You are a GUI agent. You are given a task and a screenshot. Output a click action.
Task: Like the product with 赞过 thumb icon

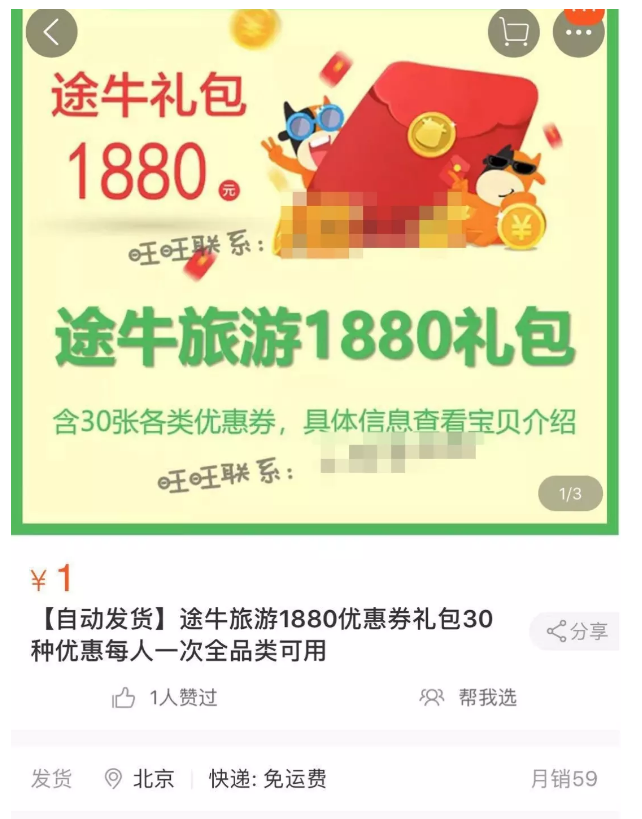coord(124,698)
